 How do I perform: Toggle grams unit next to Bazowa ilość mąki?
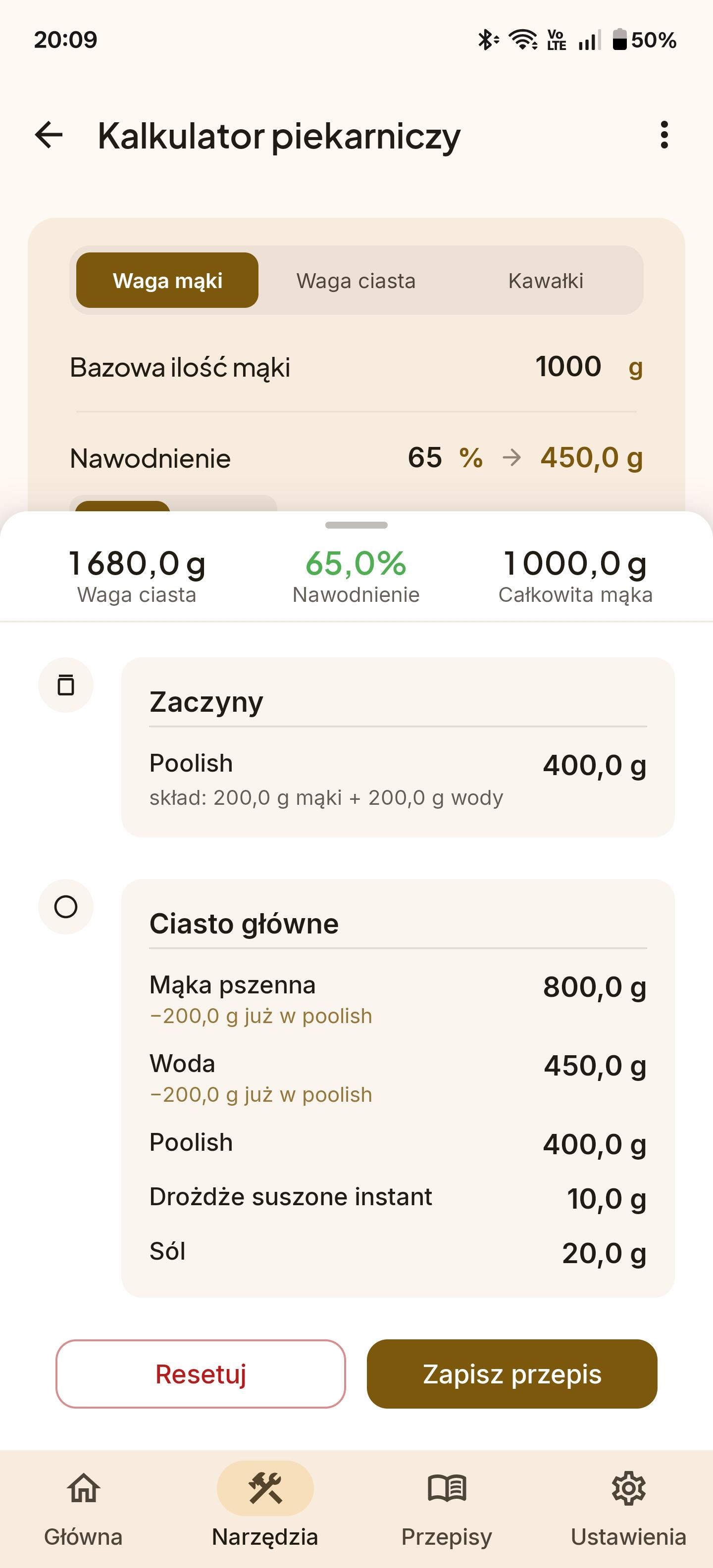pos(635,366)
